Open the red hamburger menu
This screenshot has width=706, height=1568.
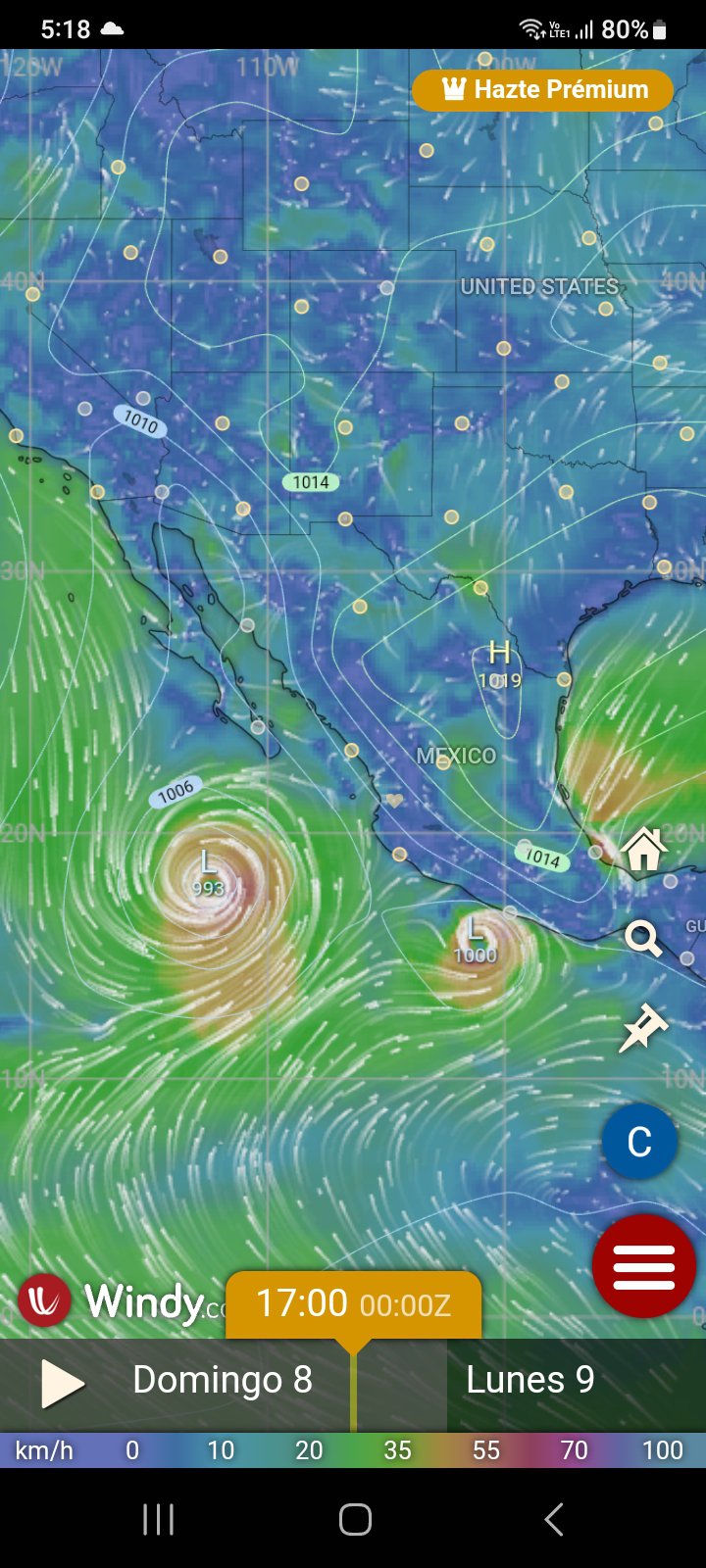643,1266
